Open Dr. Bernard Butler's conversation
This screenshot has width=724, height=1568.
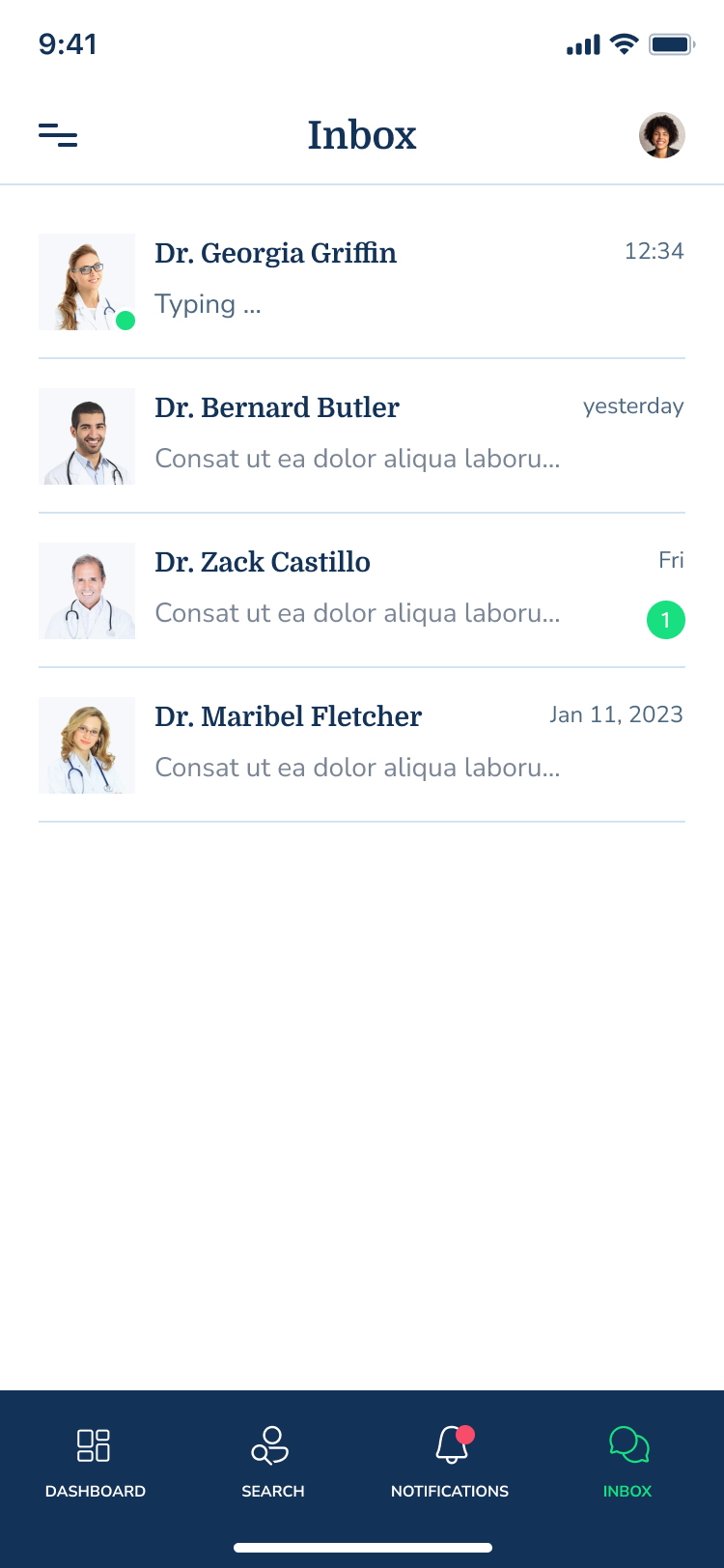click(x=362, y=435)
